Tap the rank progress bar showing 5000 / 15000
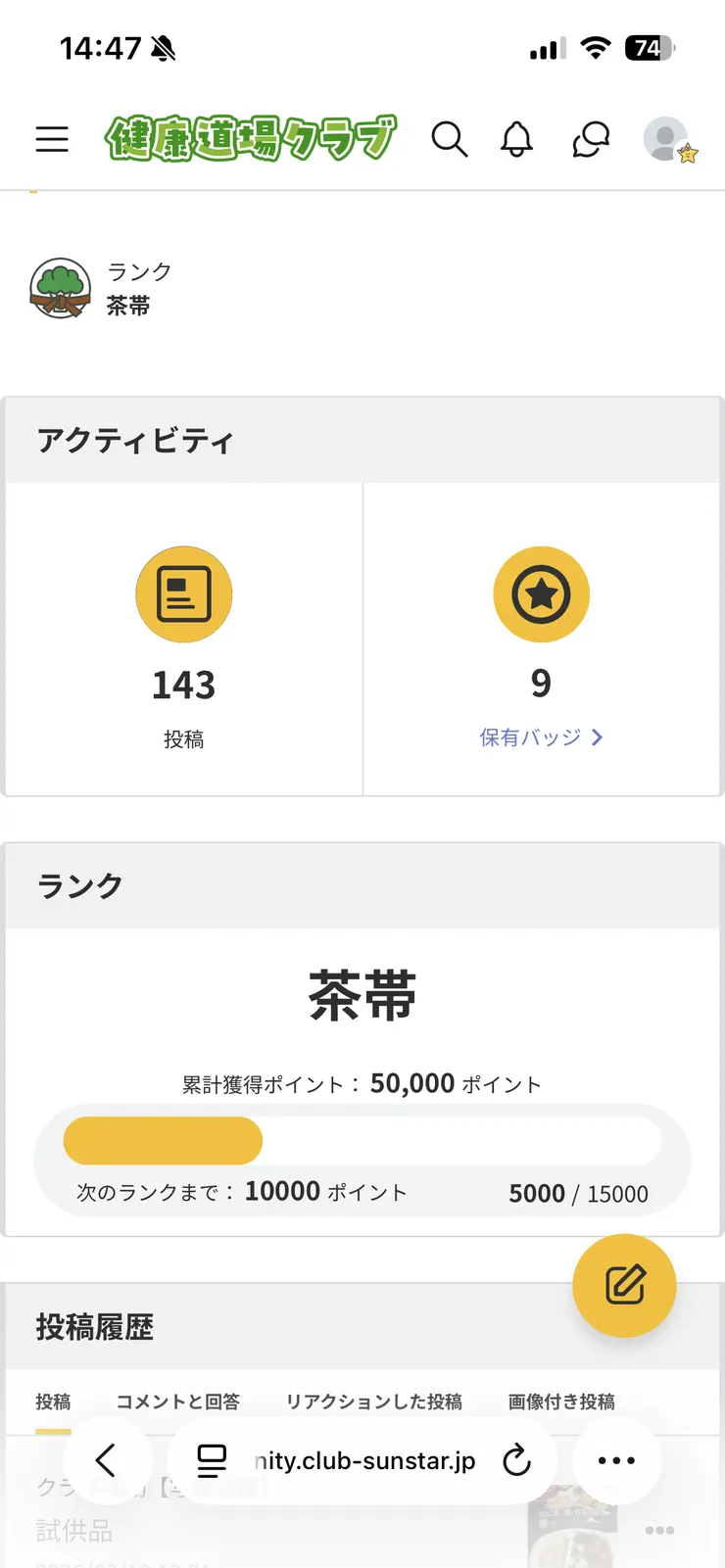Screen dimensions: 725x1568 coord(362,1140)
